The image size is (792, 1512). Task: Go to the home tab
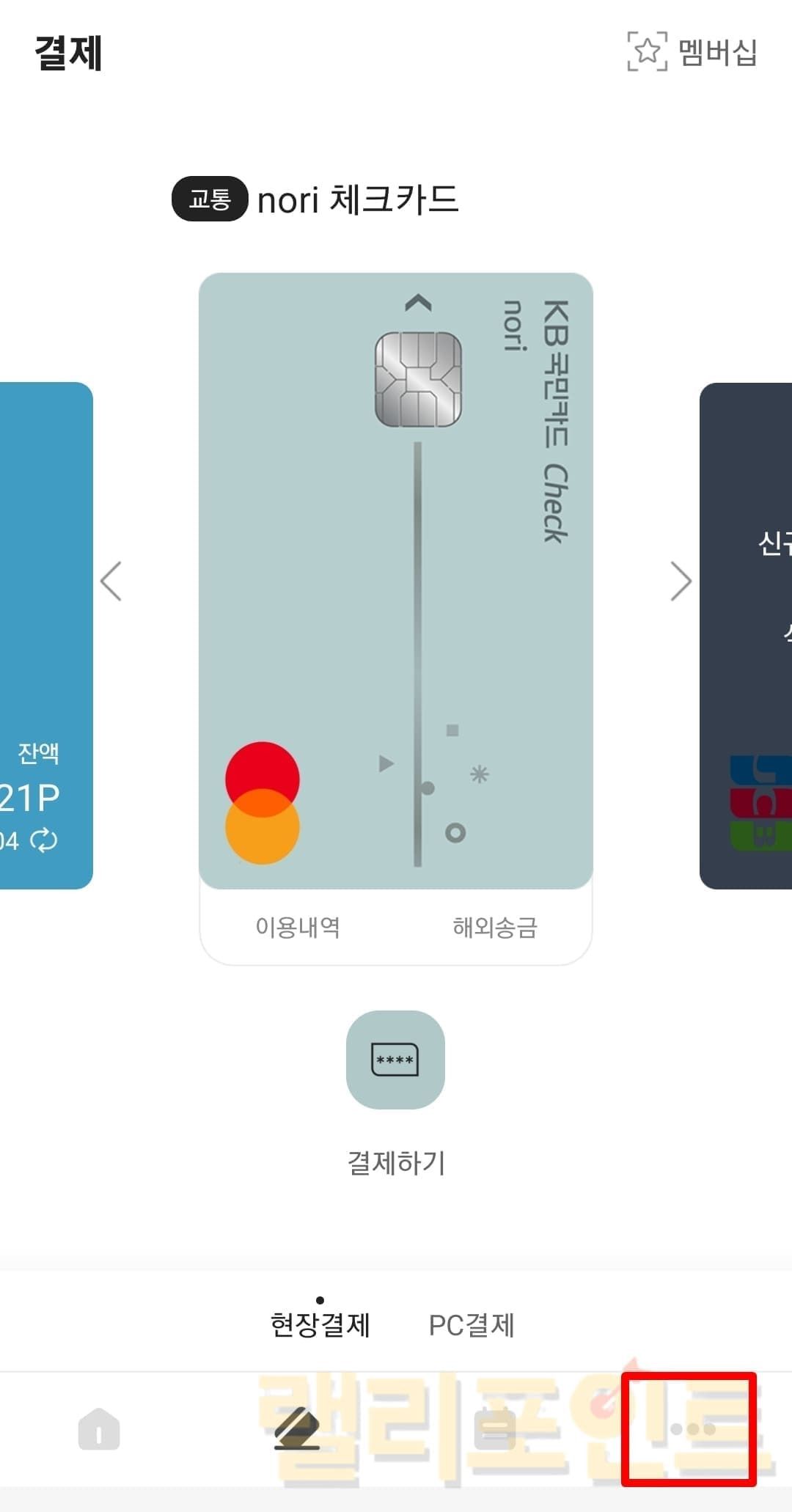pyautogui.click(x=99, y=1429)
